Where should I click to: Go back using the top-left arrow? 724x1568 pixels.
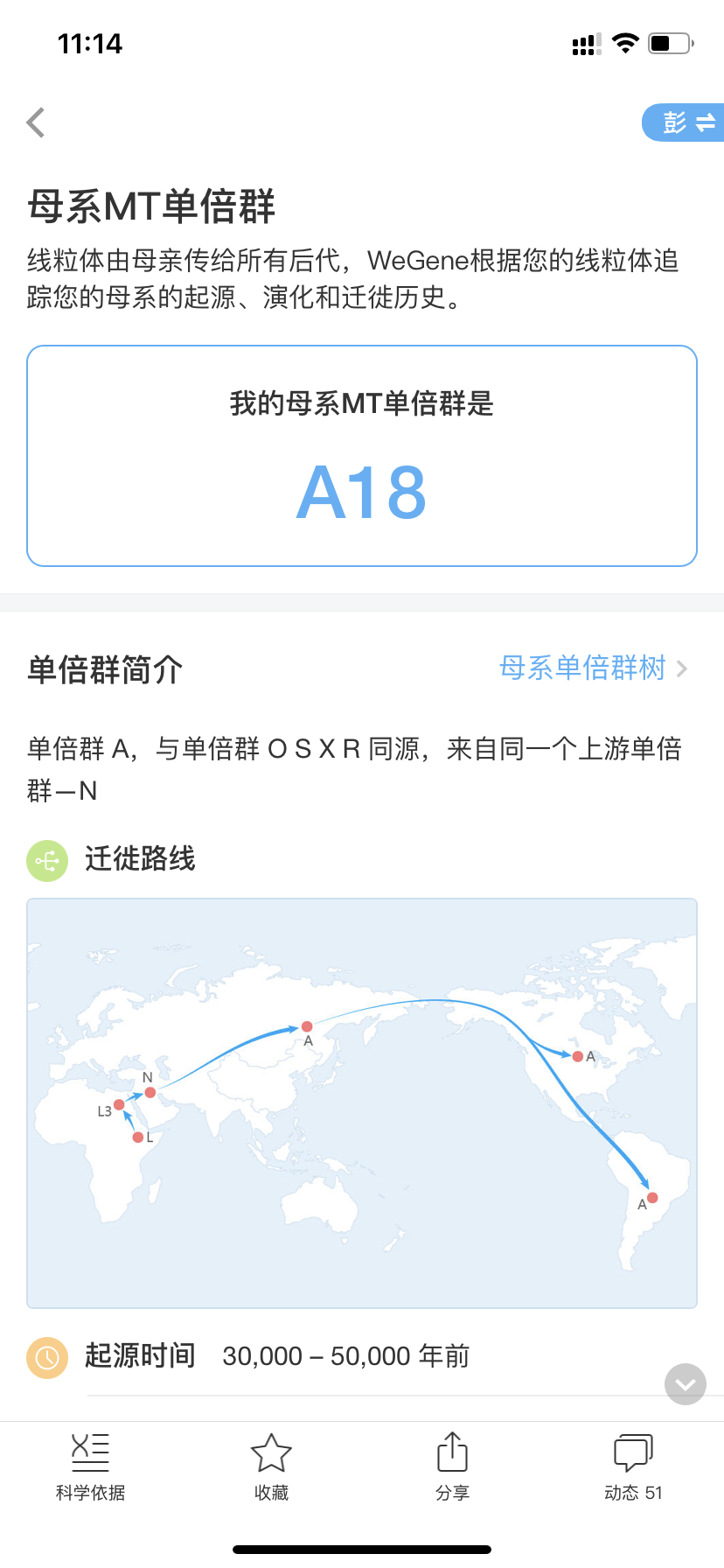36,122
